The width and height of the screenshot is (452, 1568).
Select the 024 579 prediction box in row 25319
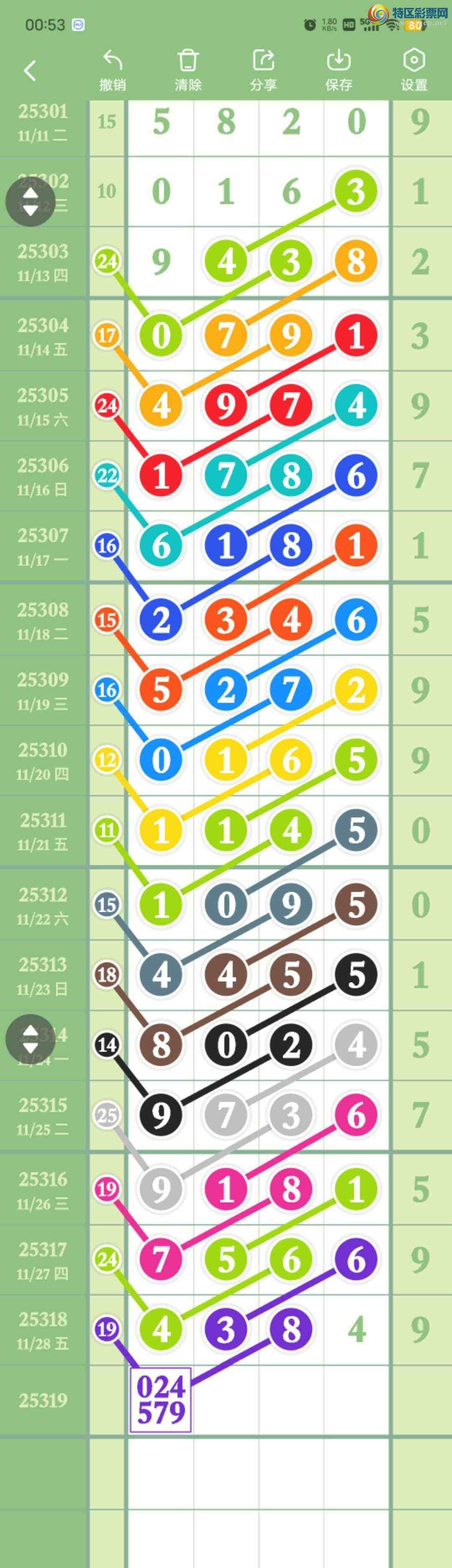[x=161, y=1399]
